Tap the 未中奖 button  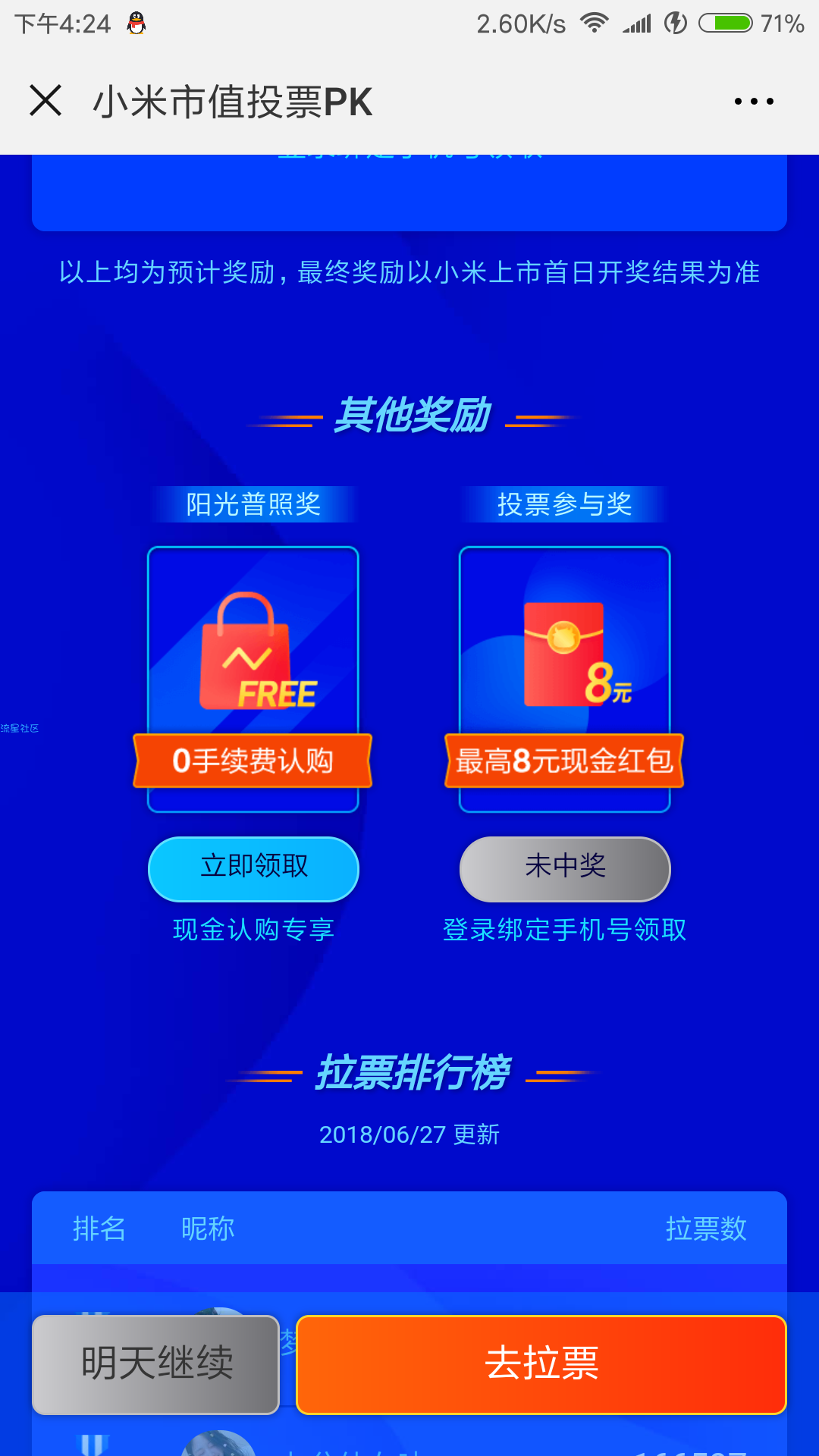click(x=565, y=868)
